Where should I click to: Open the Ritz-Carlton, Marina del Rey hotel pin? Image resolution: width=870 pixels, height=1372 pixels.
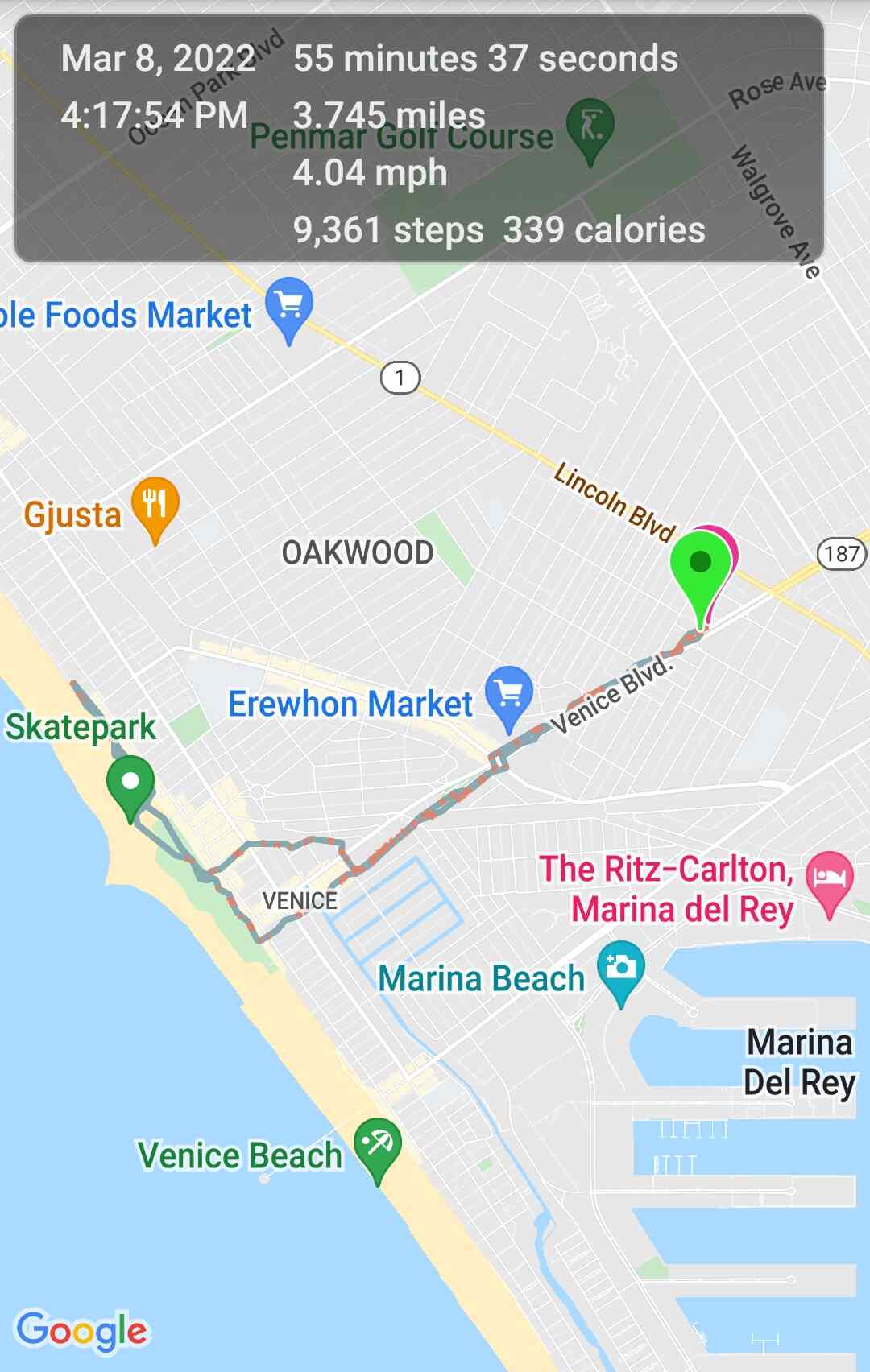[x=829, y=878]
